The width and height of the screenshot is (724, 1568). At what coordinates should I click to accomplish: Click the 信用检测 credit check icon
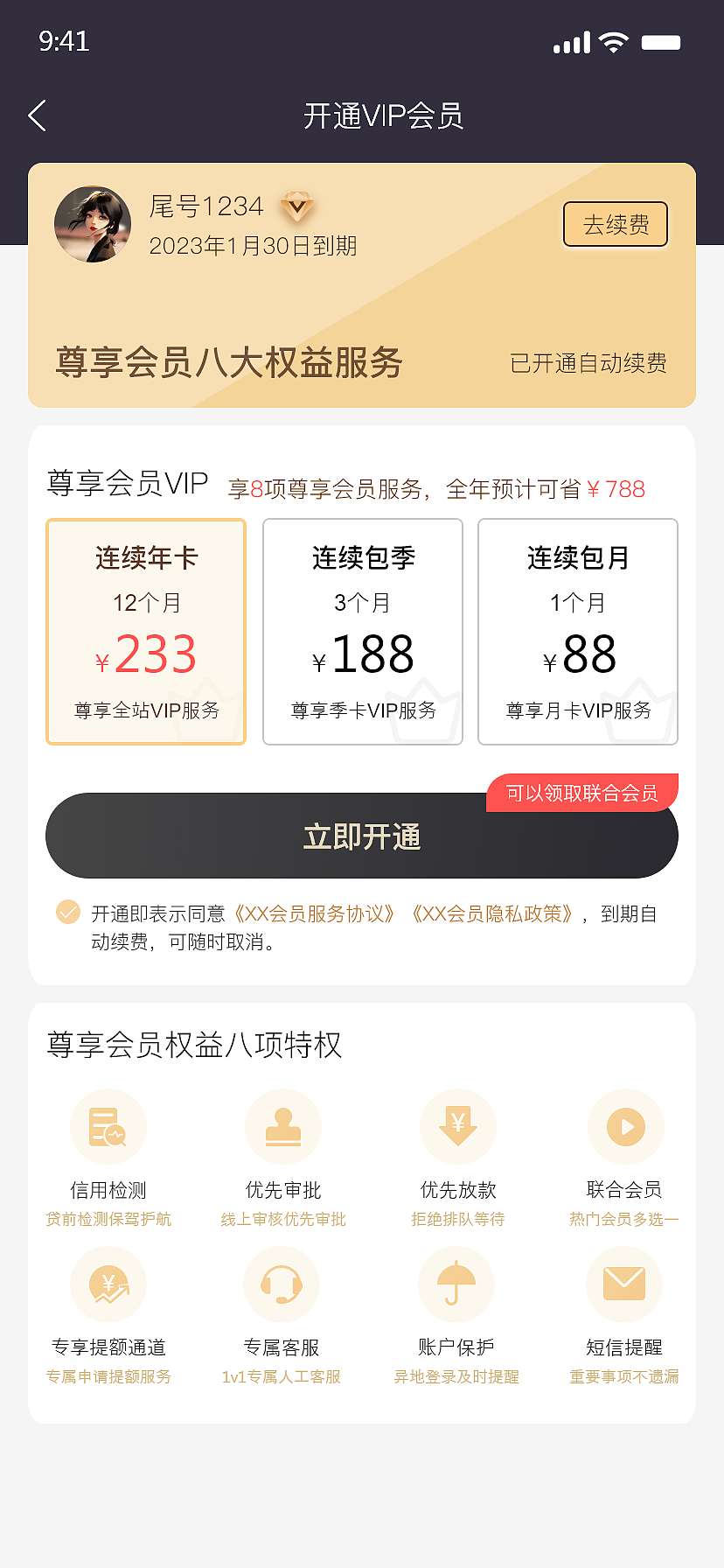pos(108,1126)
